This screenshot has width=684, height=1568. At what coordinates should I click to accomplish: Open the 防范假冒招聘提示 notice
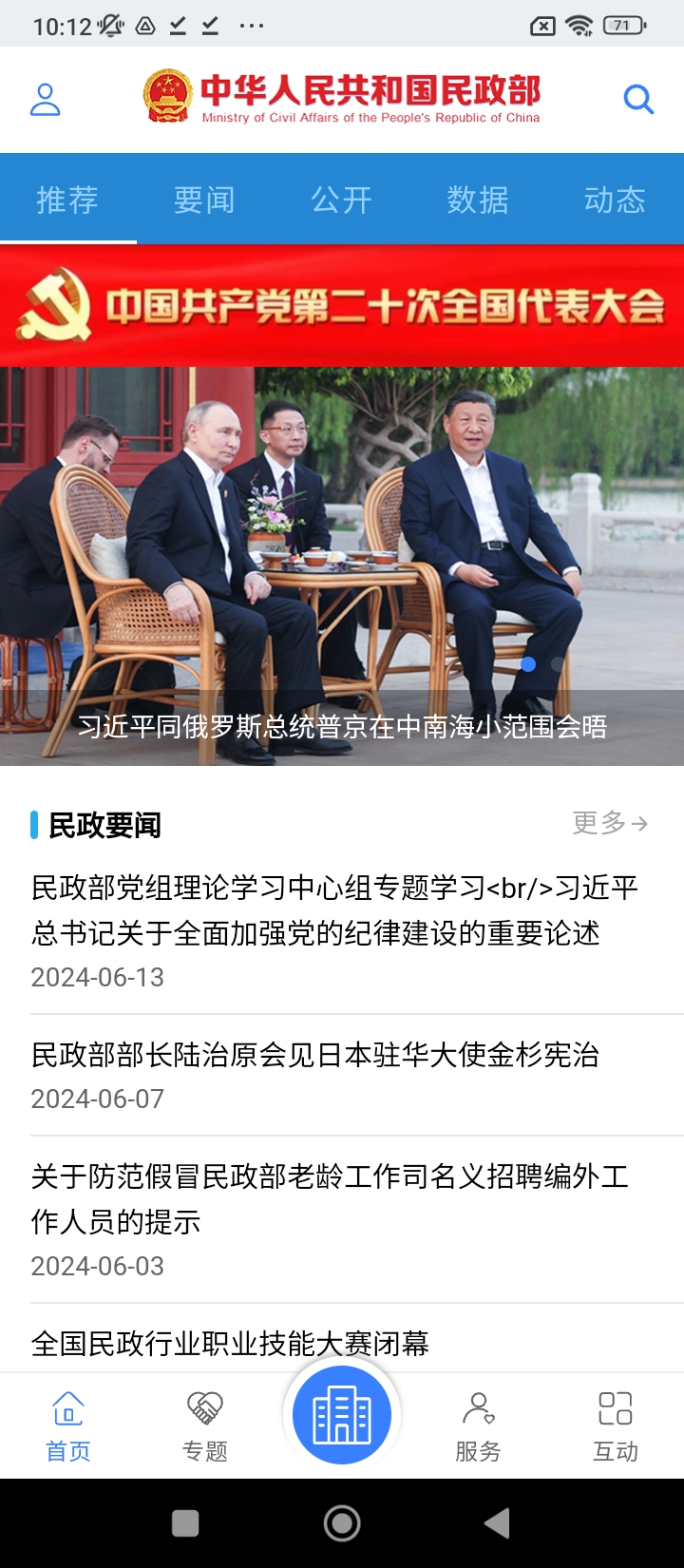pos(329,1199)
